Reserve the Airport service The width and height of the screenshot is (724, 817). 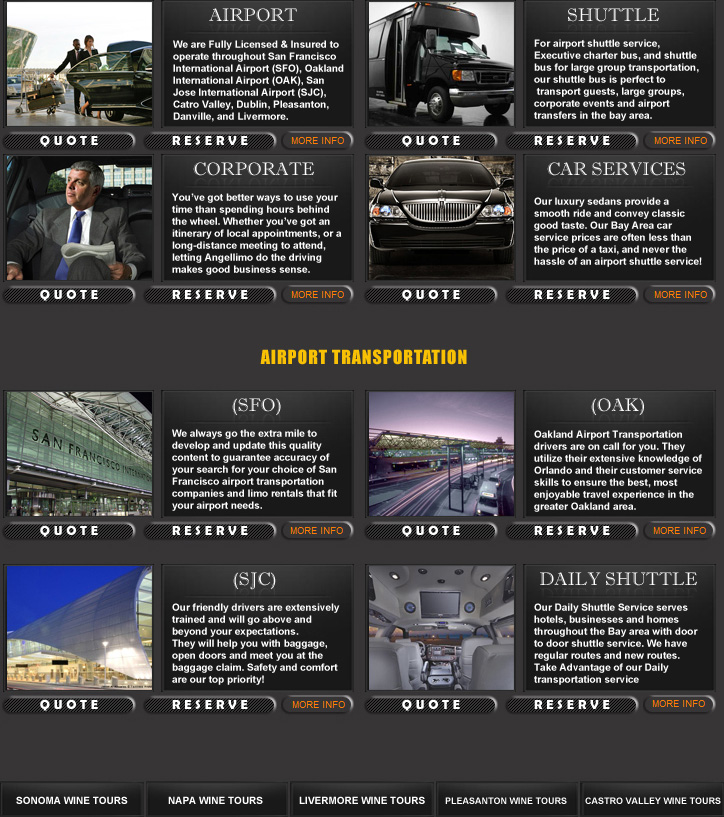click(x=210, y=141)
